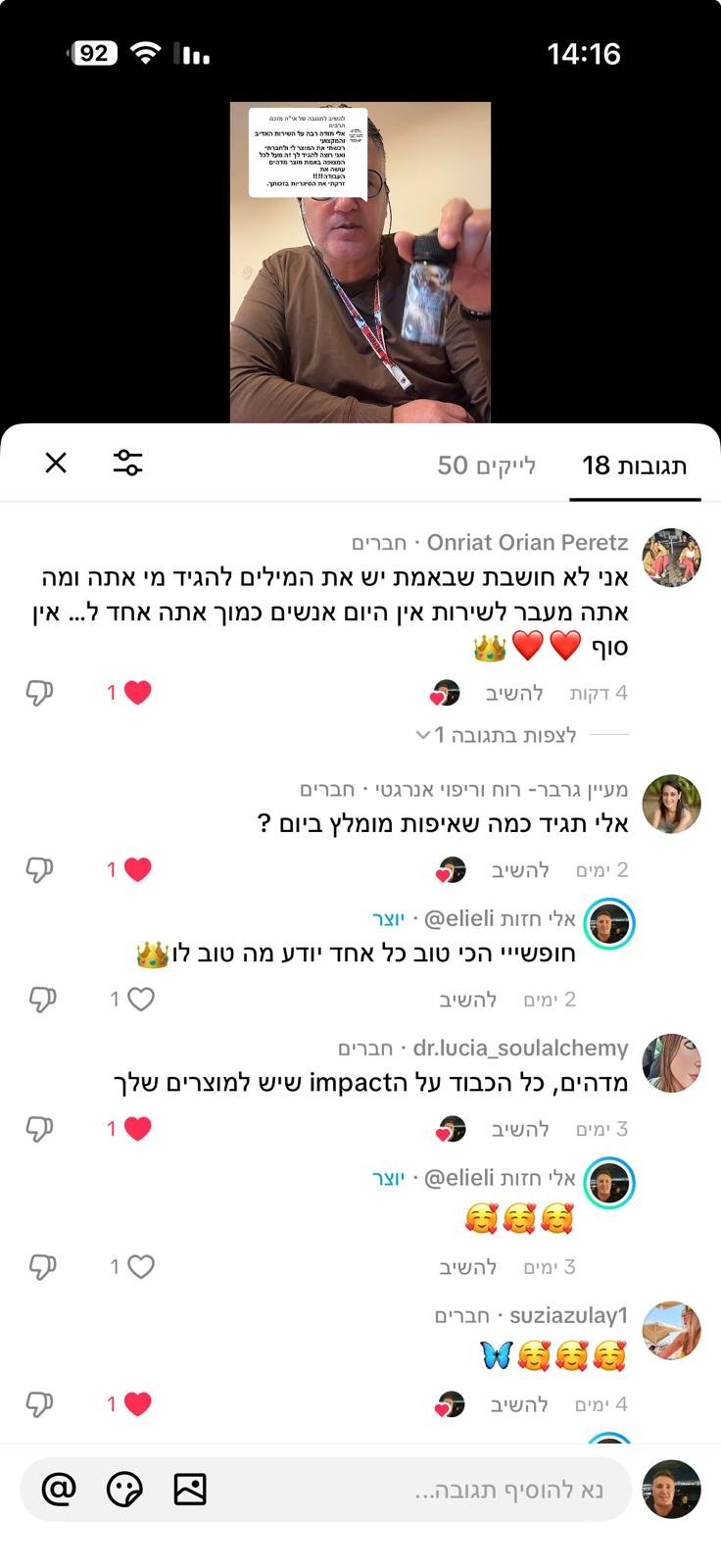Screen dimensions: 721x1568
Task: Expand לצפות בתגובה 1 replies
Action: (x=505, y=734)
